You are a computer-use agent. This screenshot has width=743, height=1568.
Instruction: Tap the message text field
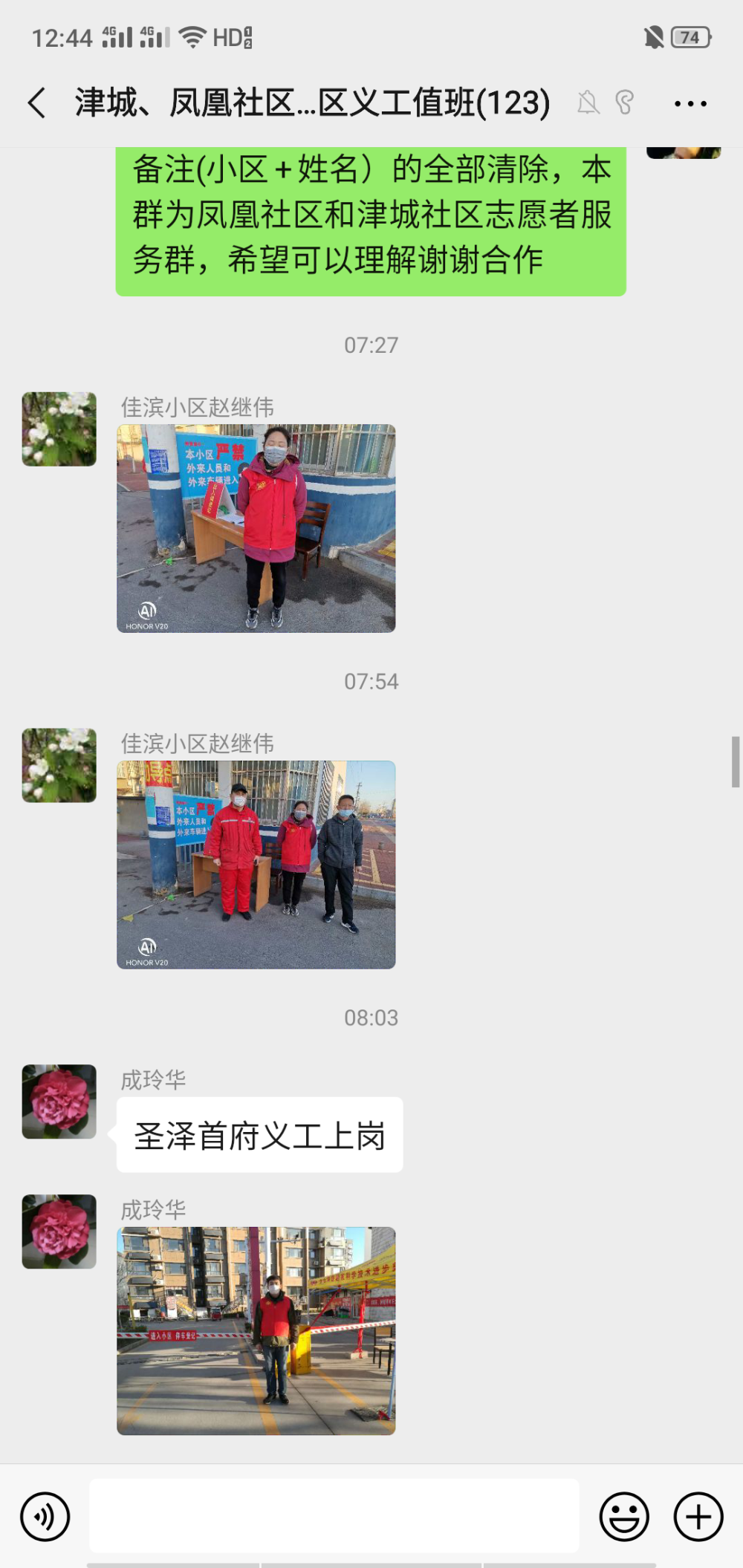[x=334, y=1515]
